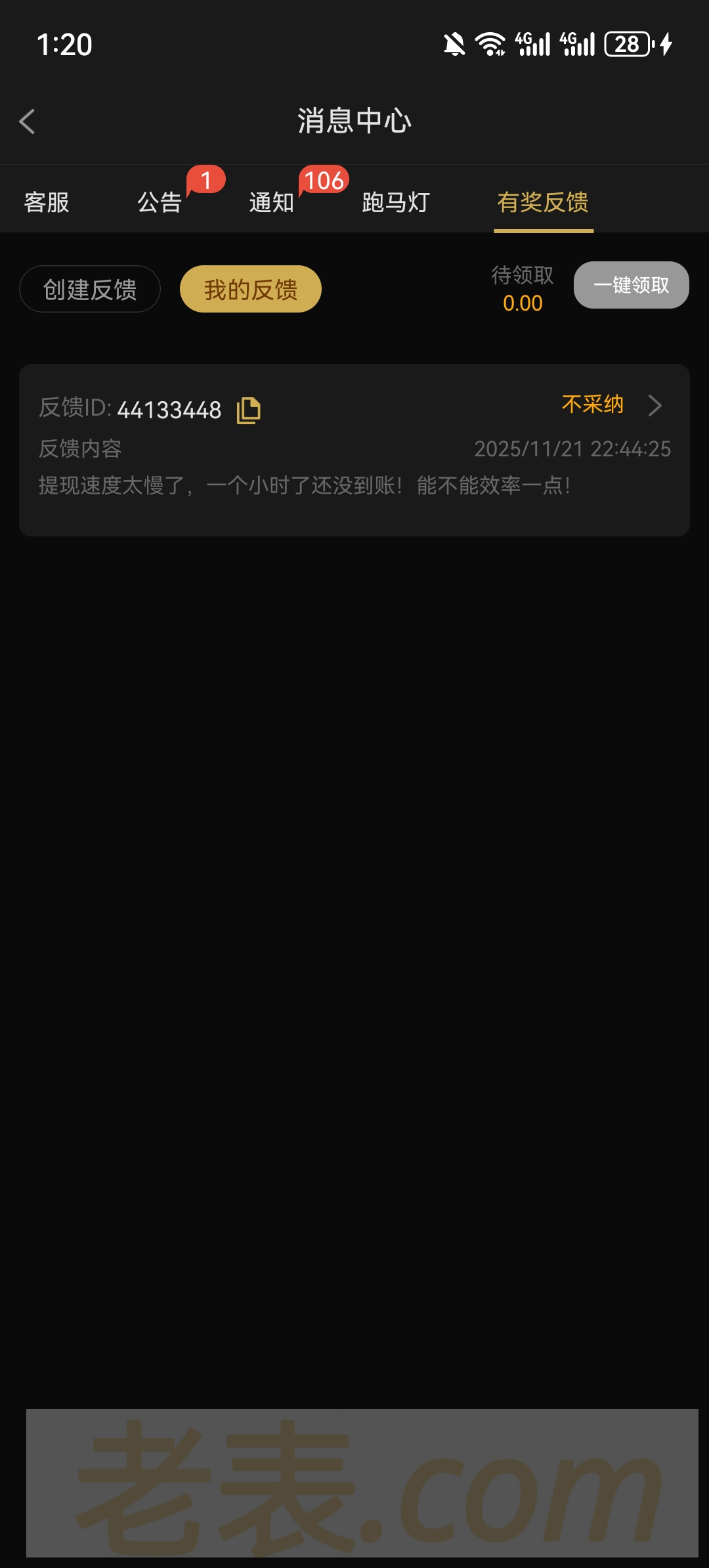
Task: Open feedback 44133448 details via chevron
Action: tap(655, 405)
